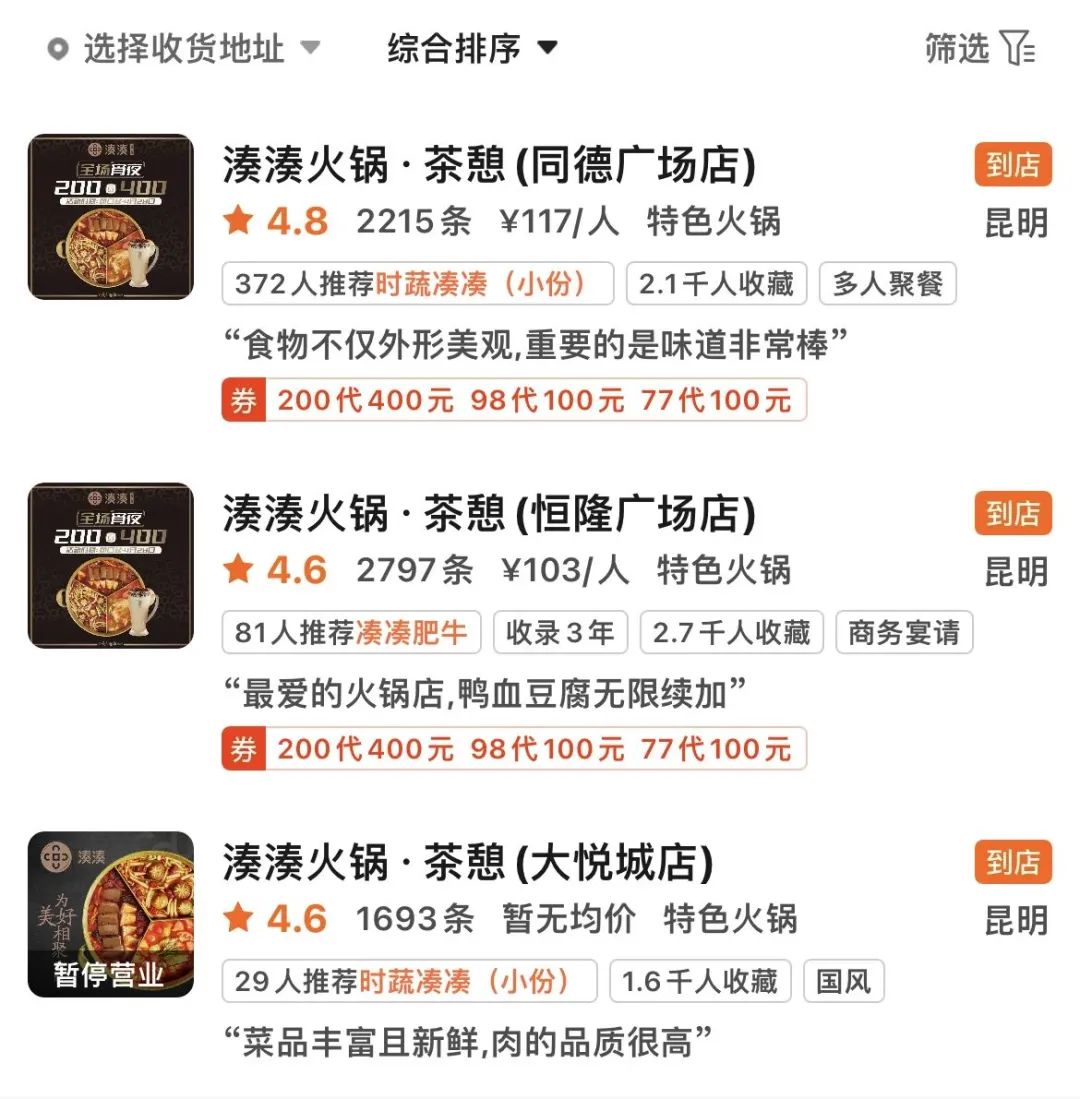Open the 筛选 filter options
The width and height of the screenshot is (1080, 1099).
pyautogui.click(x=979, y=48)
